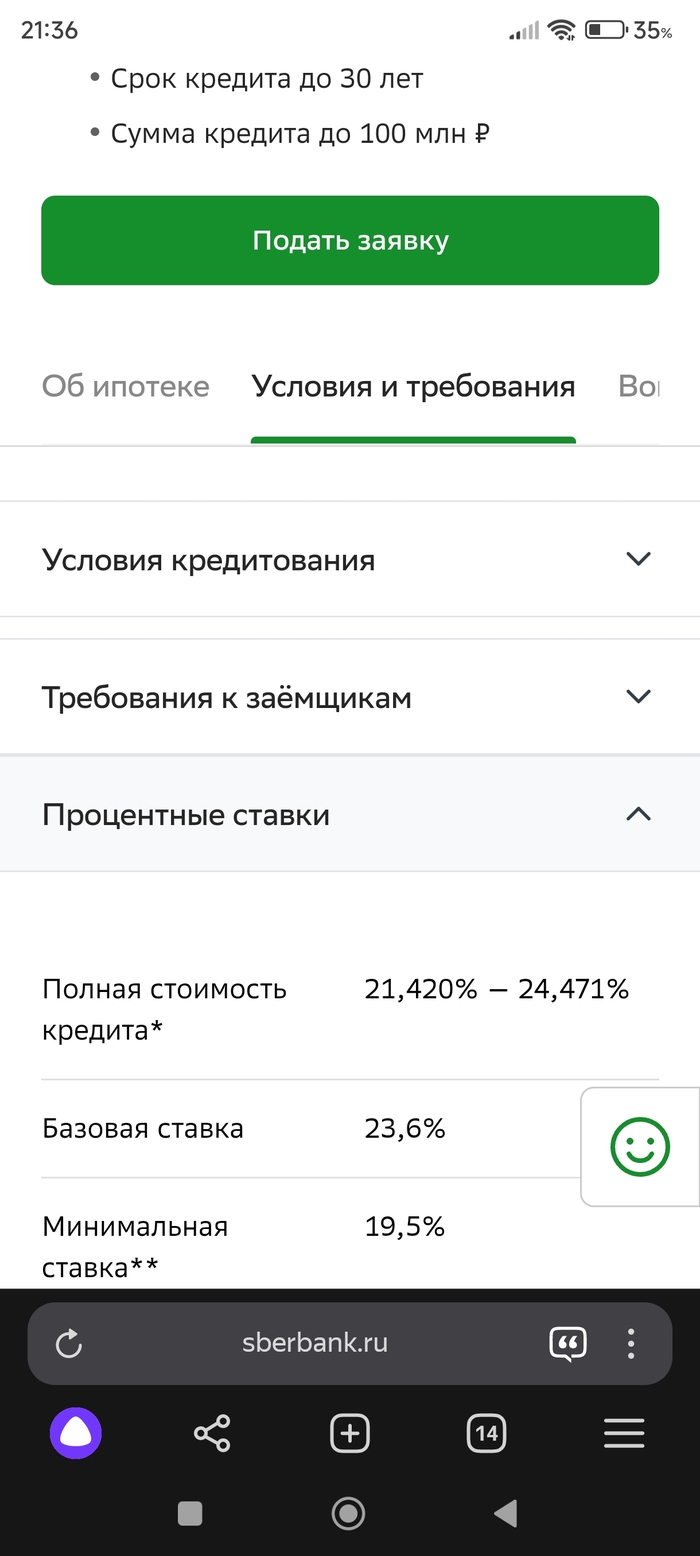This screenshot has height=1556, width=700.
Task: Tap the Подать заявку button
Action: [x=350, y=241]
